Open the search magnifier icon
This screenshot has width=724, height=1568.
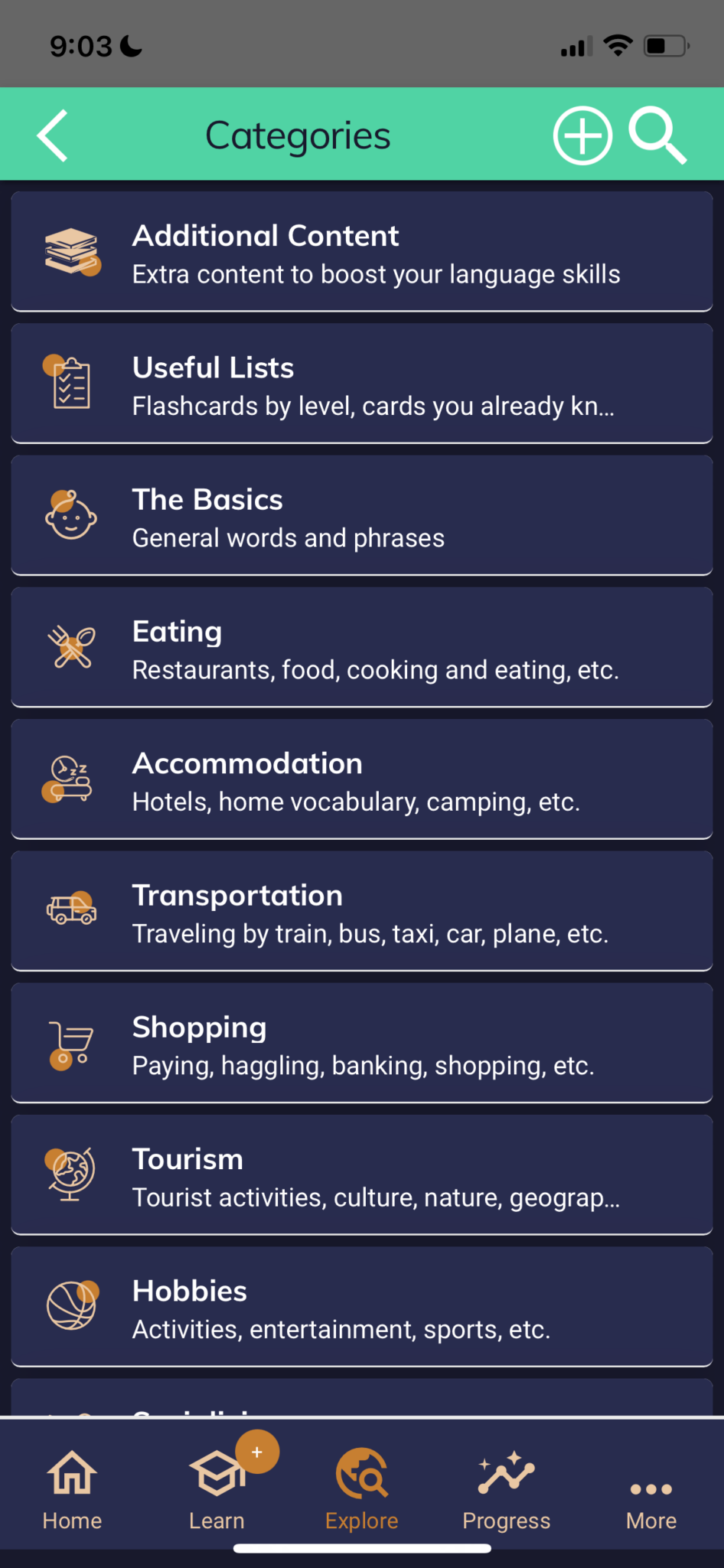[657, 136]
